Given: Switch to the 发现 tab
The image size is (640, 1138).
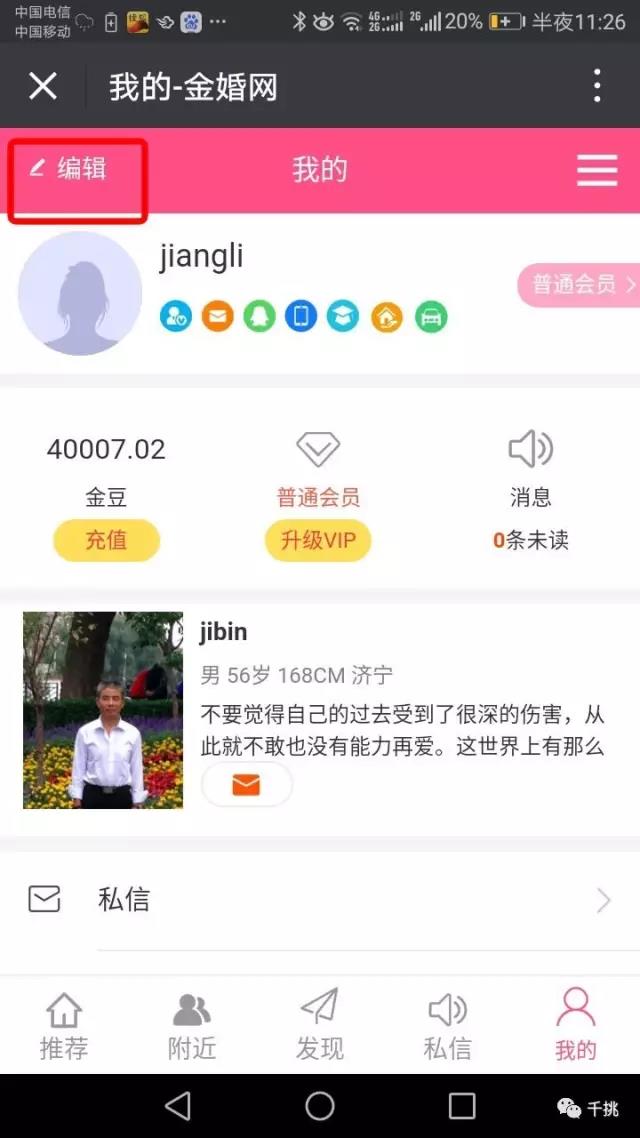Looking at the screenshot, I should click(319, 1026).
